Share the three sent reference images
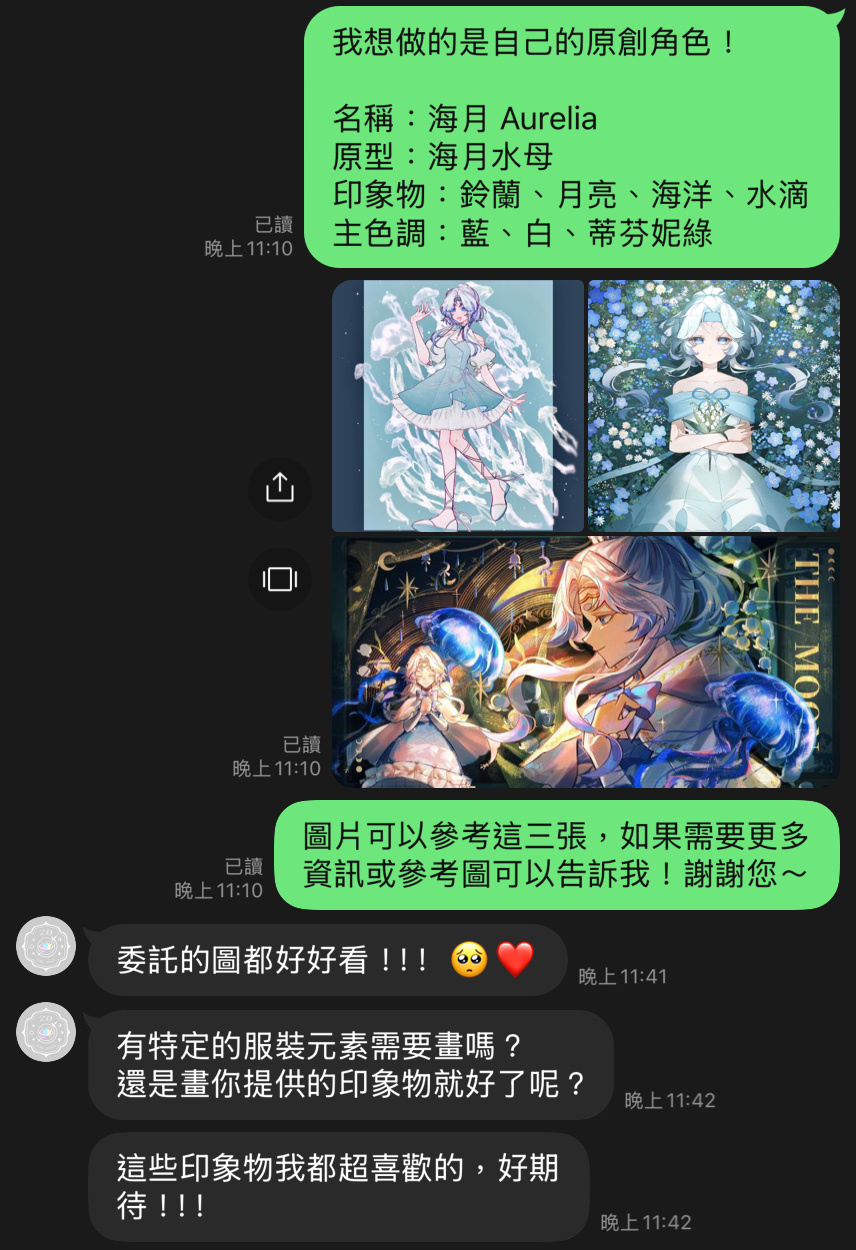This screenshot has width=856, height=1250. click(280, 487)
